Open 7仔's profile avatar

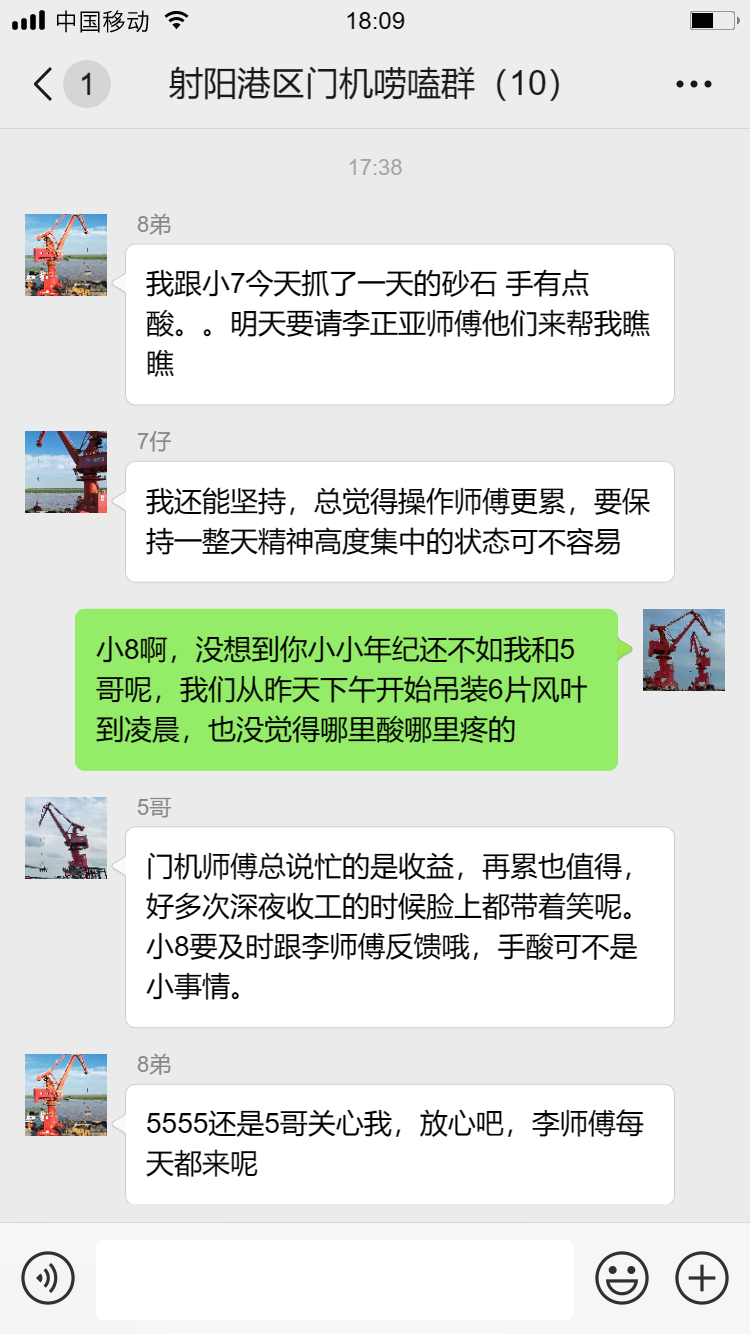tap(66, 472)
